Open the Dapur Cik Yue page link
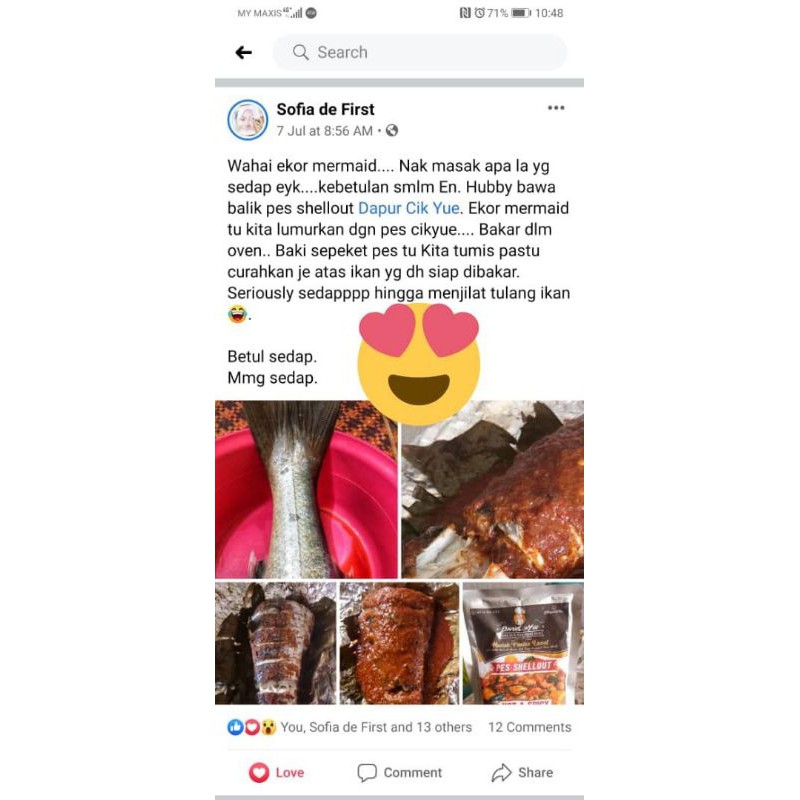Image resolution: width=800 pixels, height=800 pixels. [409, 208]
